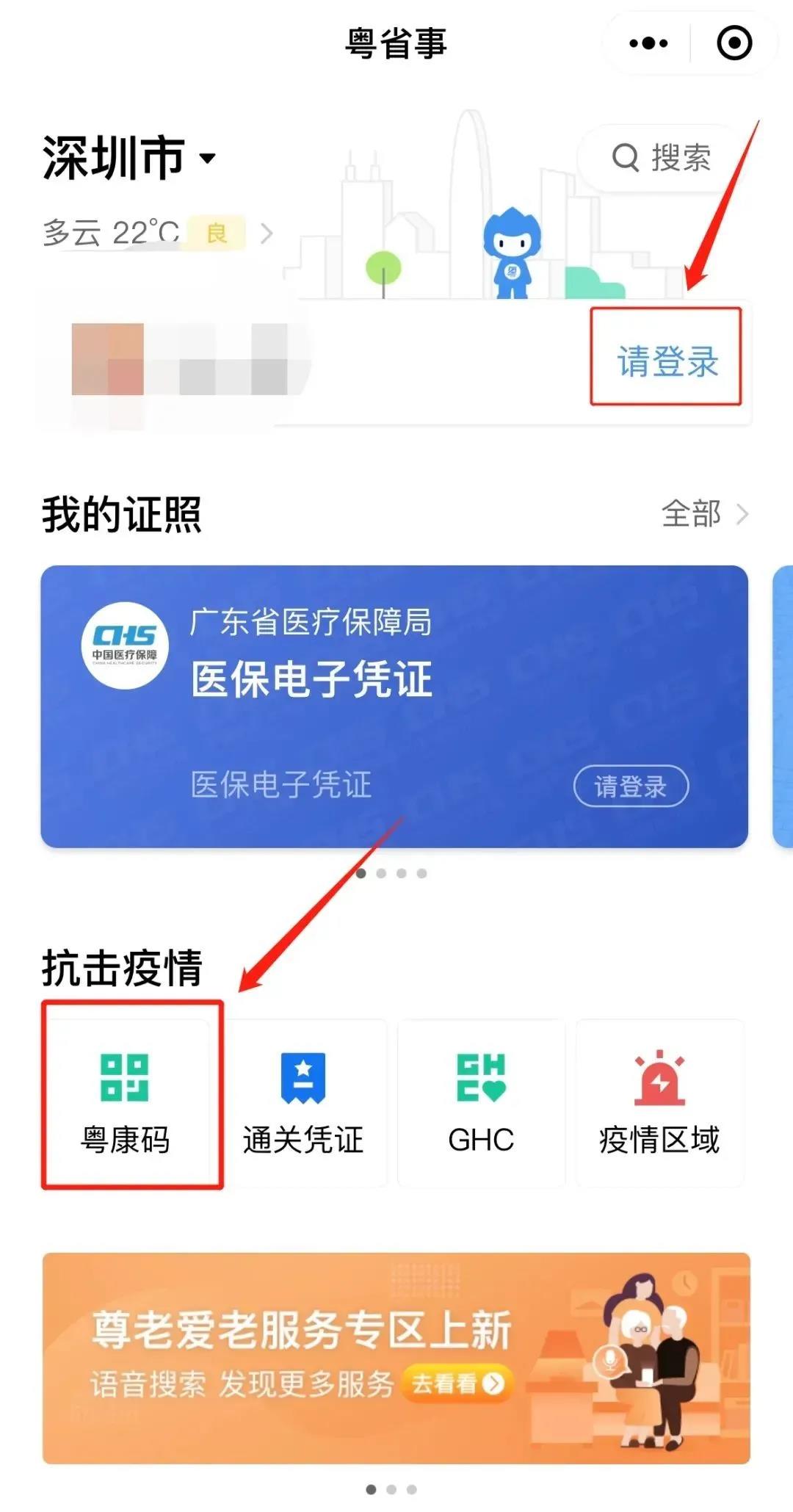Image resolution: width=793 pixels, height=1512 pixels.
Task: Tap the 搜索 search box
Action: [x=661, y=158]
